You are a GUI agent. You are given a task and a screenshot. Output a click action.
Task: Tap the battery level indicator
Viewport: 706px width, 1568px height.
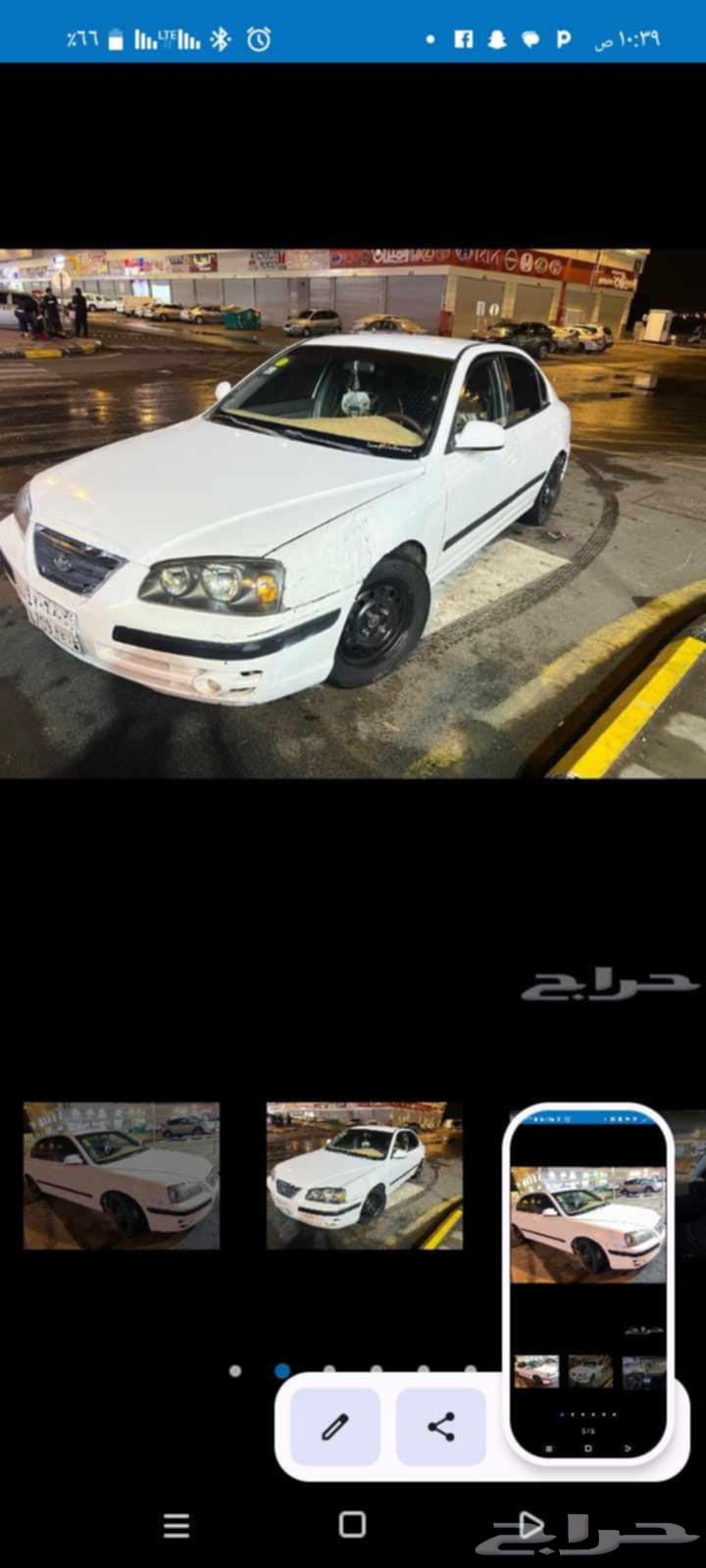coord(114,39)
